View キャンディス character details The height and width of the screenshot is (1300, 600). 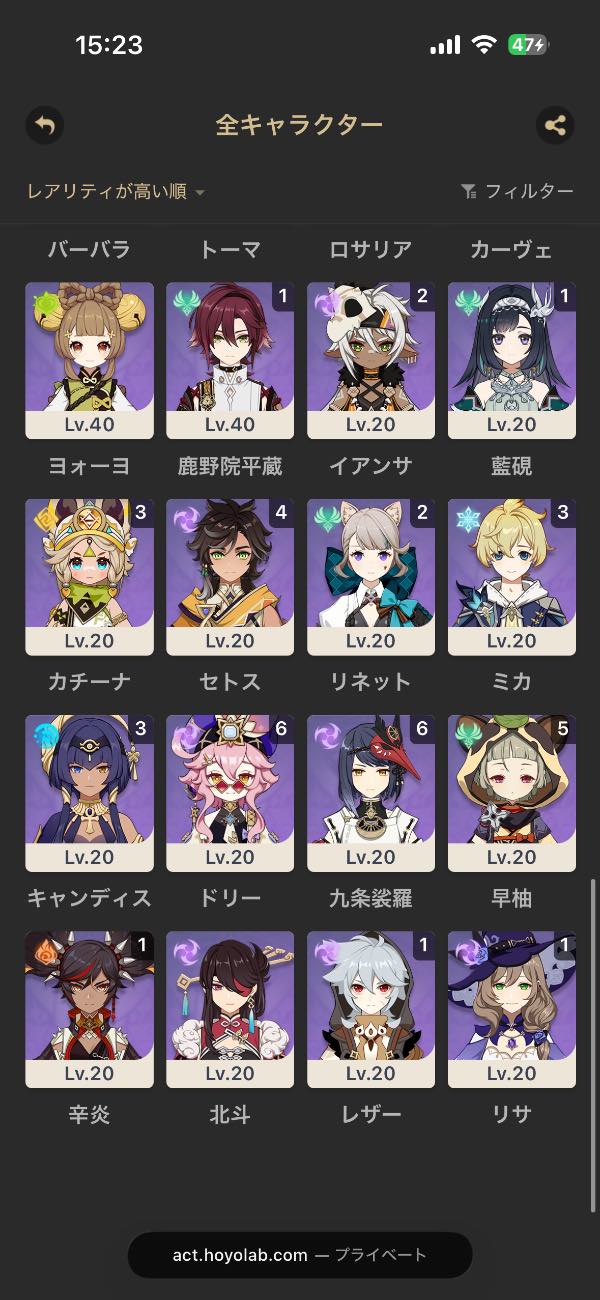[x=89, y=793]
